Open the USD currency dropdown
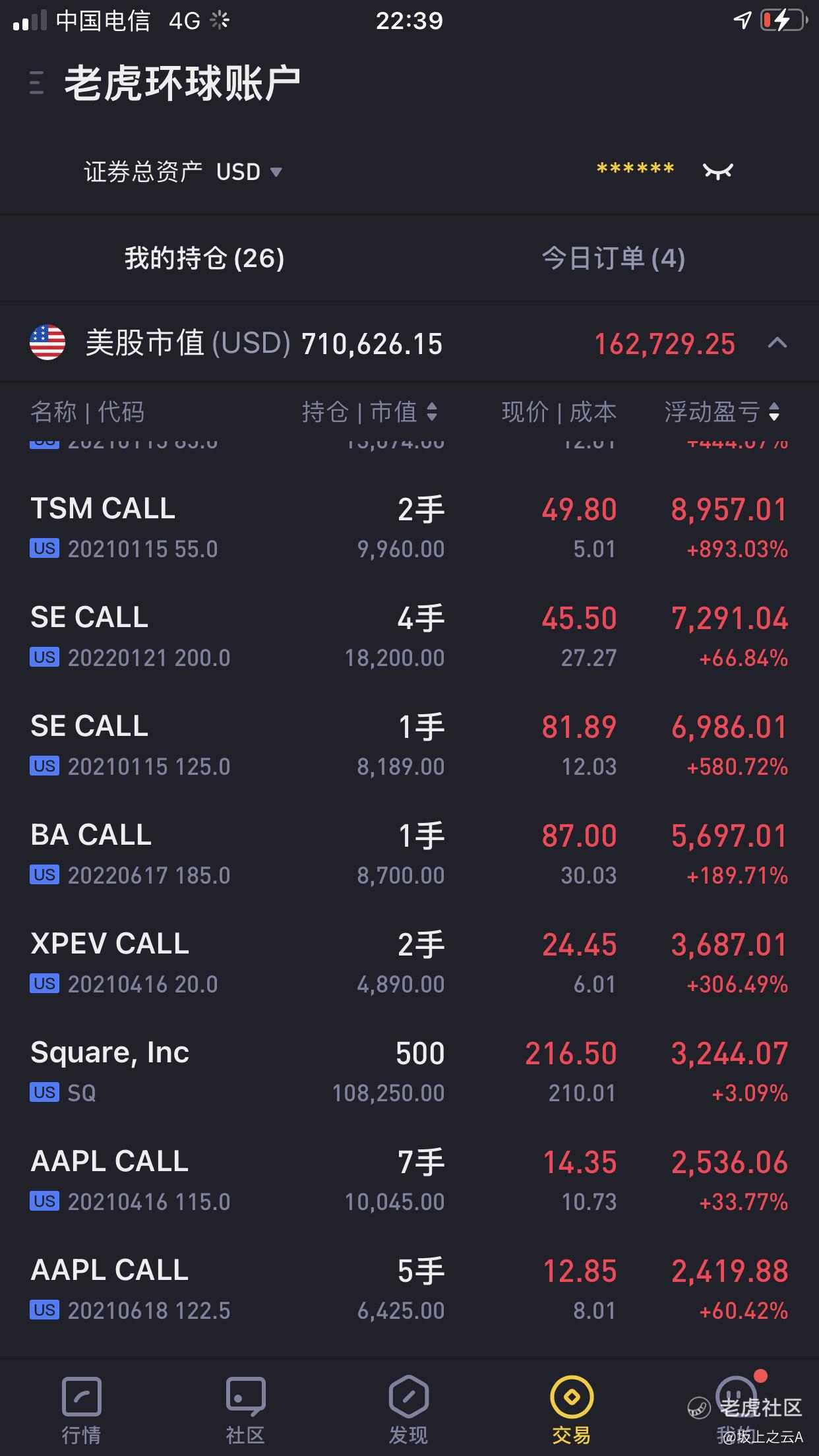The image size is (819, 1456). point(249,172)
